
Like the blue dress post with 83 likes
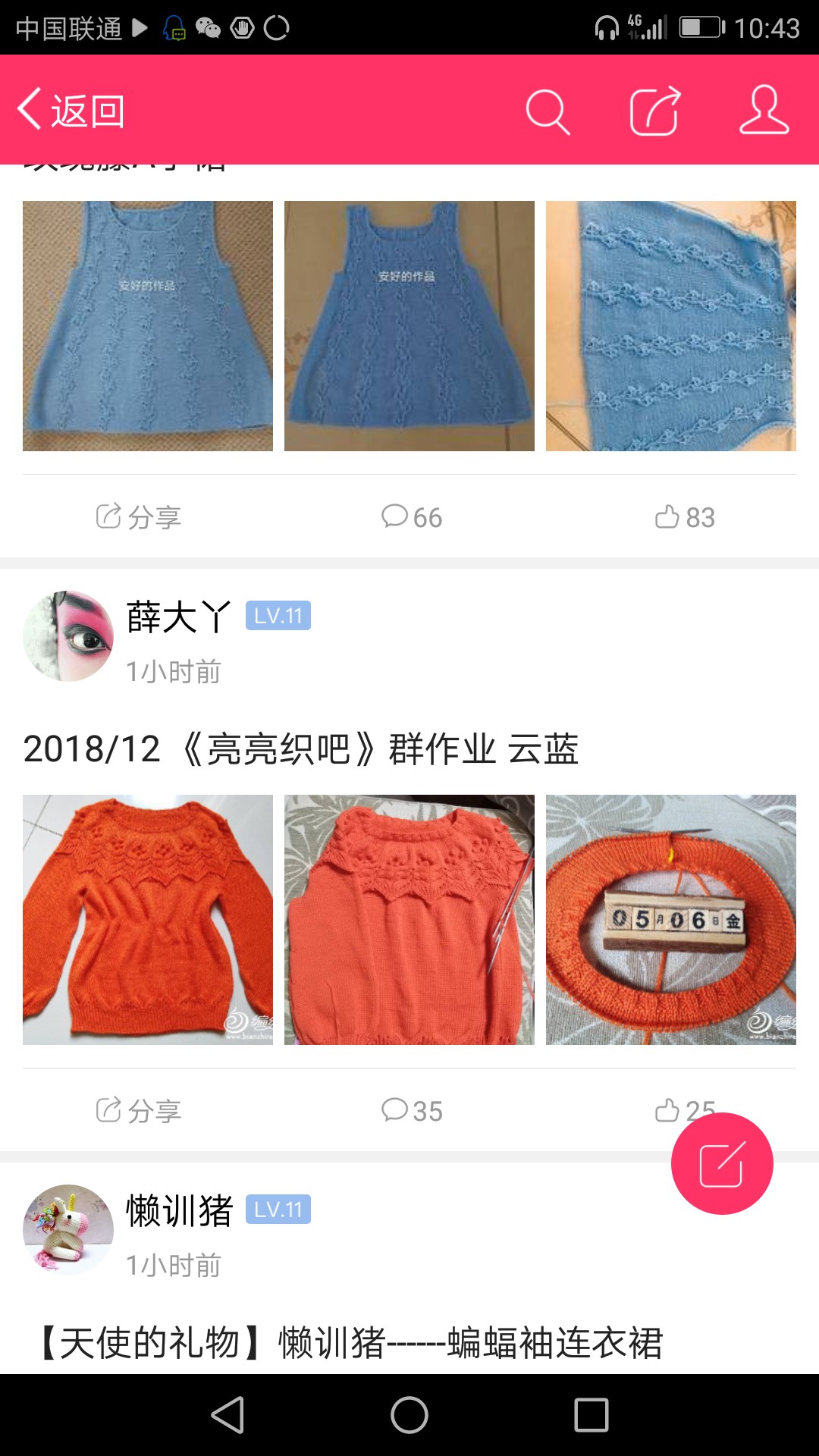(685, 517)
